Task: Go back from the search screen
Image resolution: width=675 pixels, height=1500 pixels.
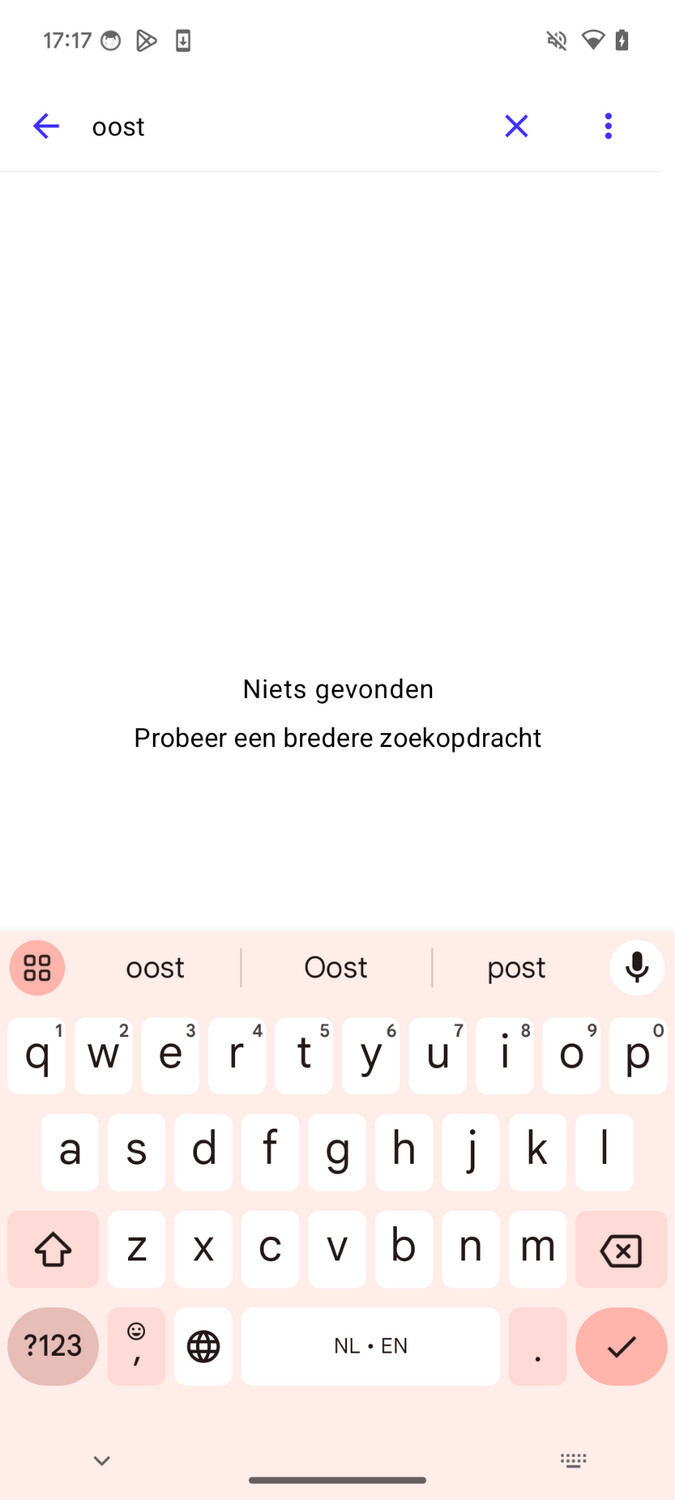Action: [x=46, y=126]
